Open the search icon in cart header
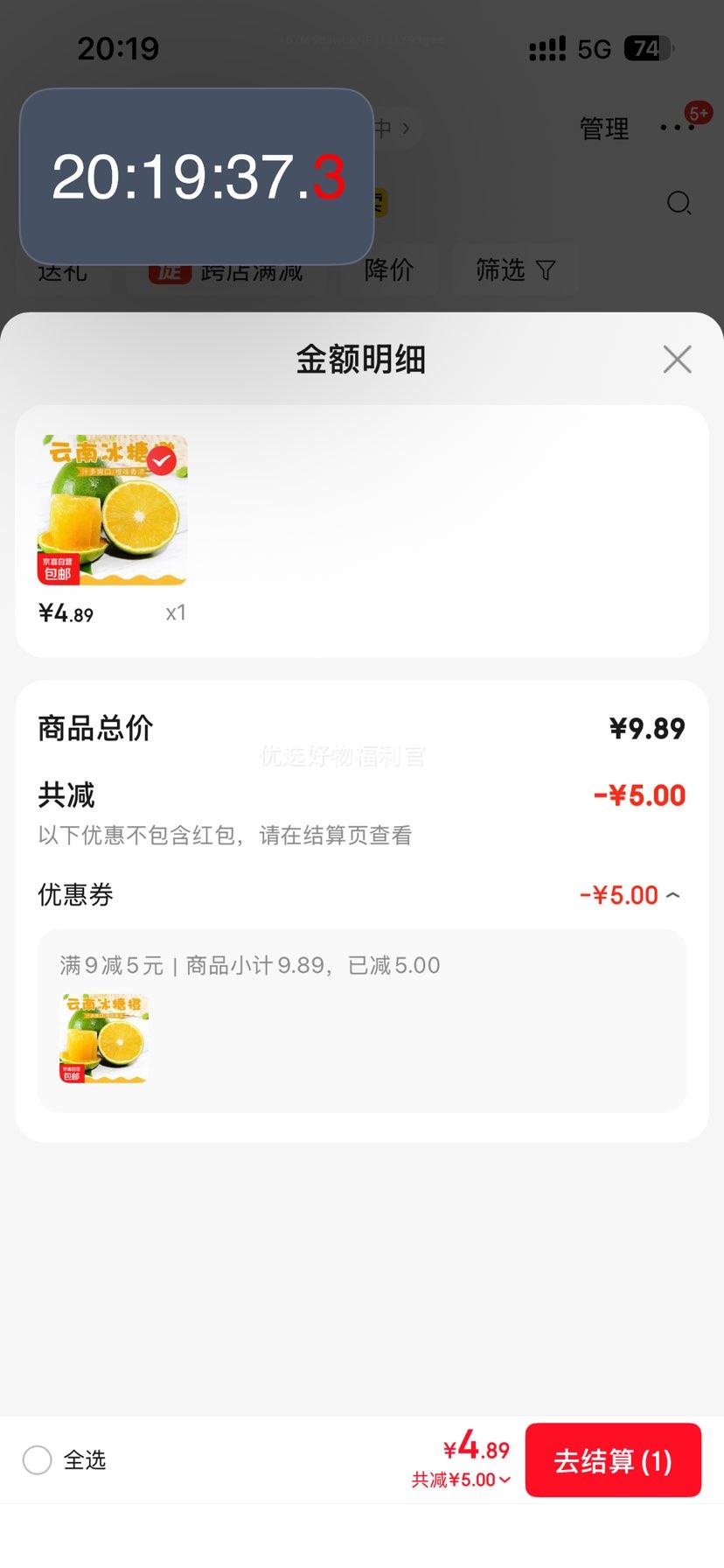Screen dimensions: 724x1568 tap(679, 203)
